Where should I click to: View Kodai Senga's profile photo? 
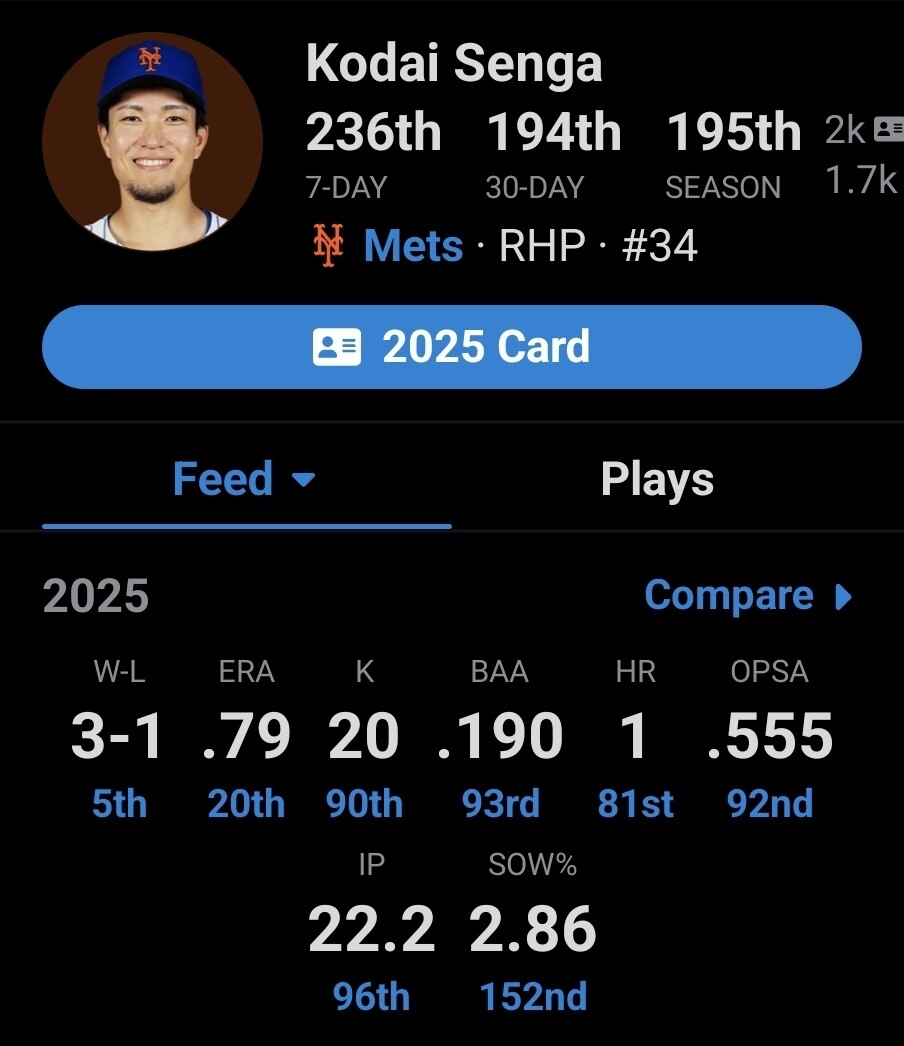152,141
